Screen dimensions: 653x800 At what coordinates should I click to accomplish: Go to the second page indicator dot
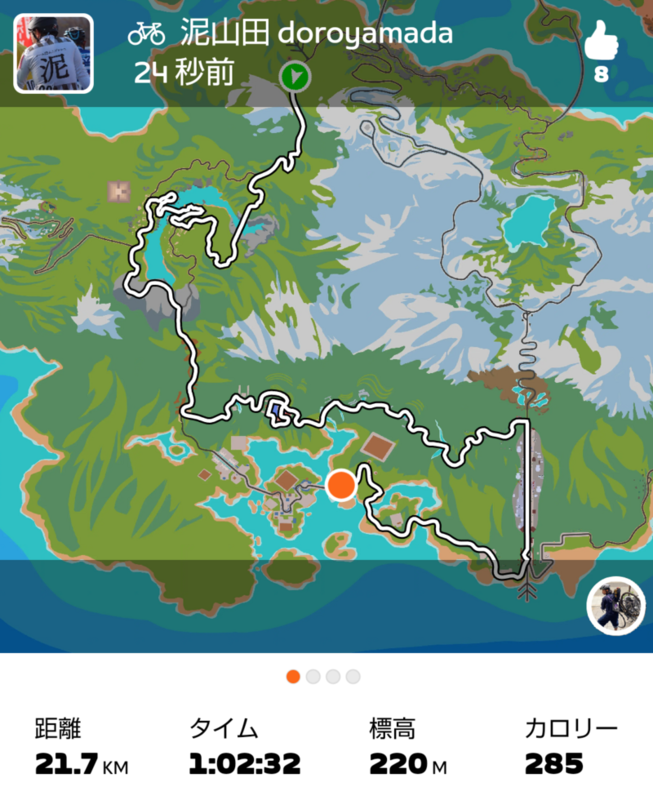point(313,677)
